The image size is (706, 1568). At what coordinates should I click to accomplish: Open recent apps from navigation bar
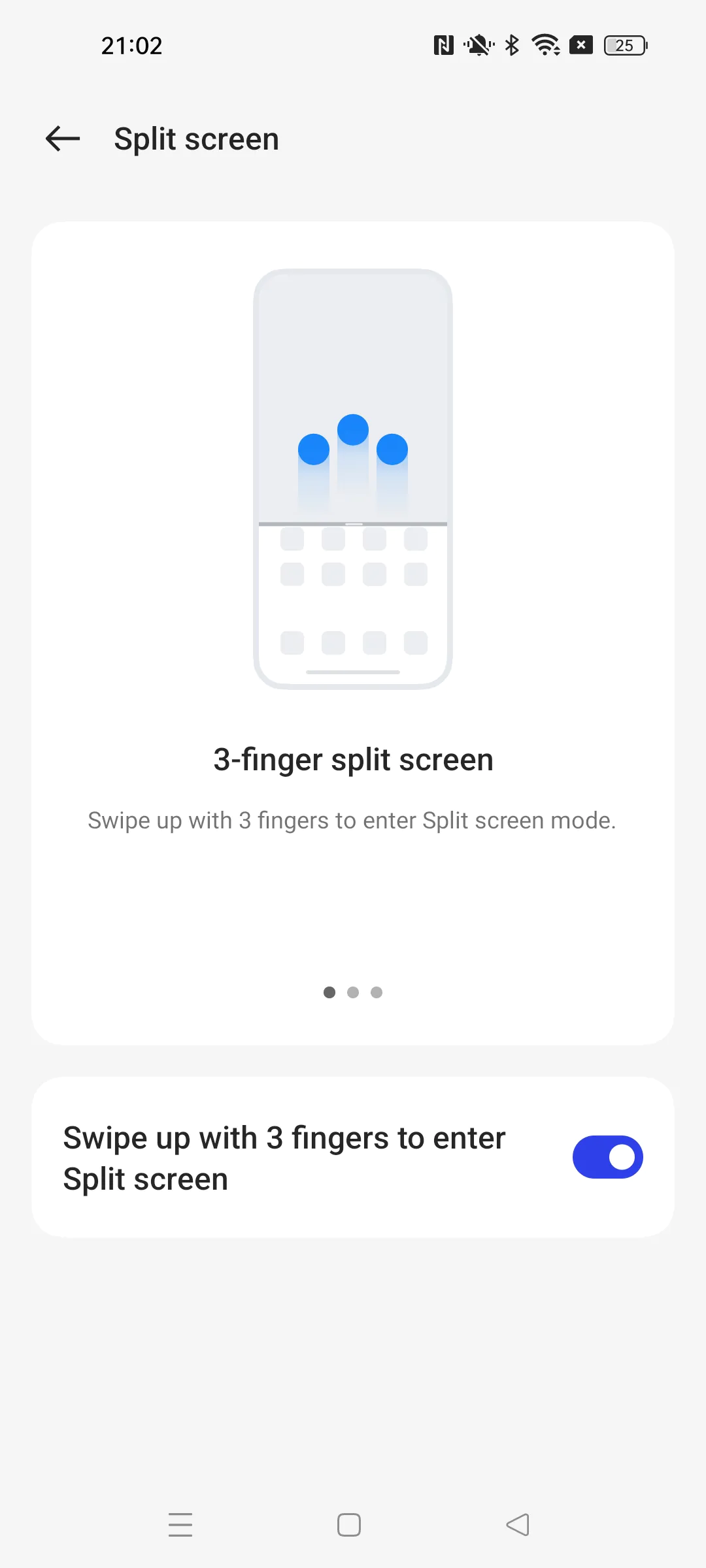click(180, 1525)
